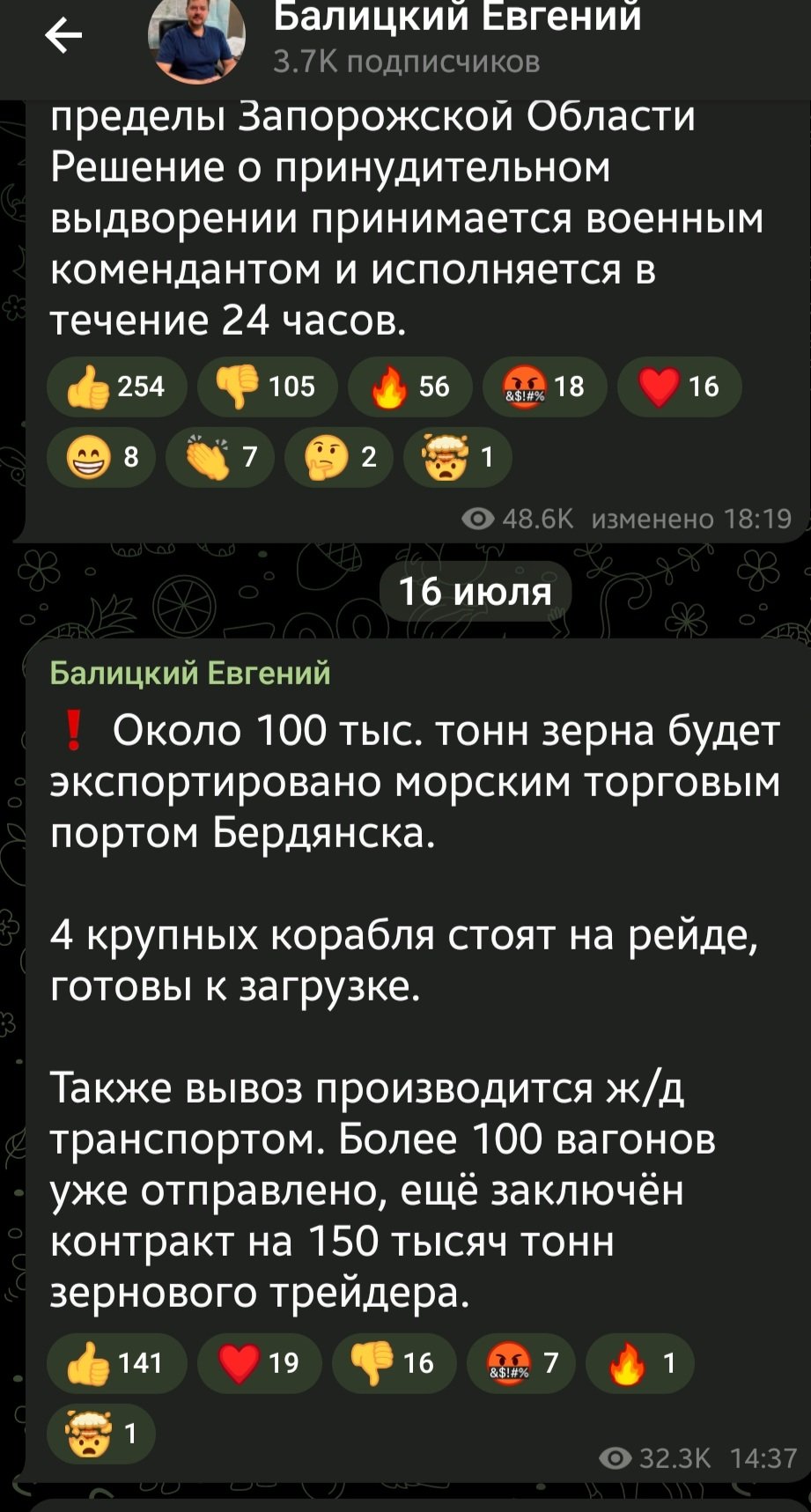Tap Балицкий Евгений name above grain post

click(190, 673)
